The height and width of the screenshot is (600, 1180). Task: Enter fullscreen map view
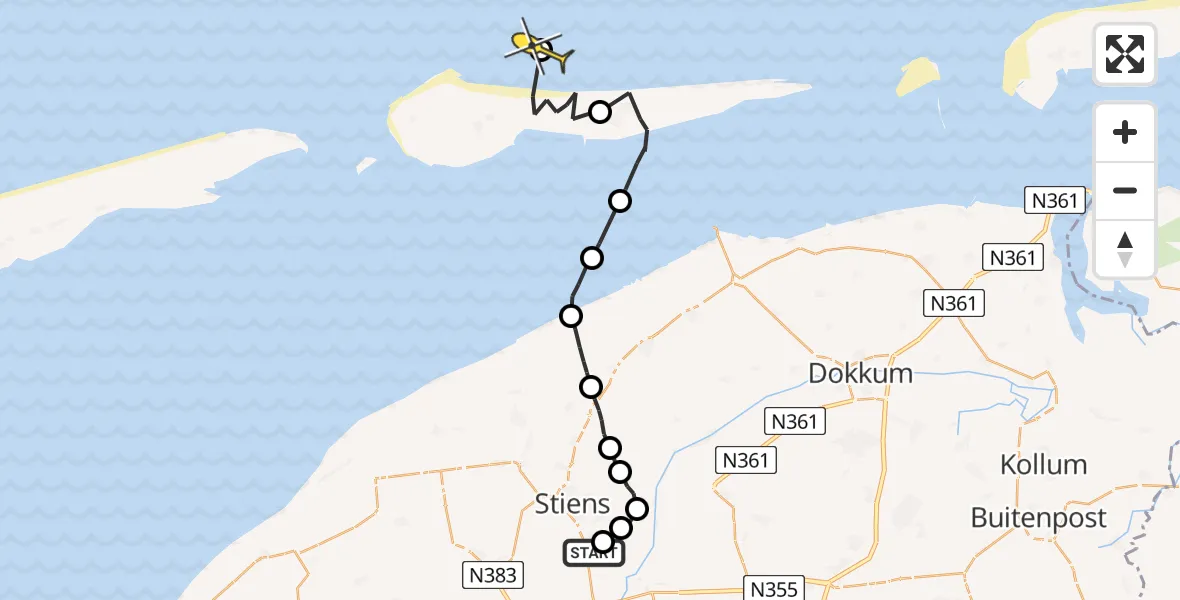pyautogui.click(x=1125, y=54)
